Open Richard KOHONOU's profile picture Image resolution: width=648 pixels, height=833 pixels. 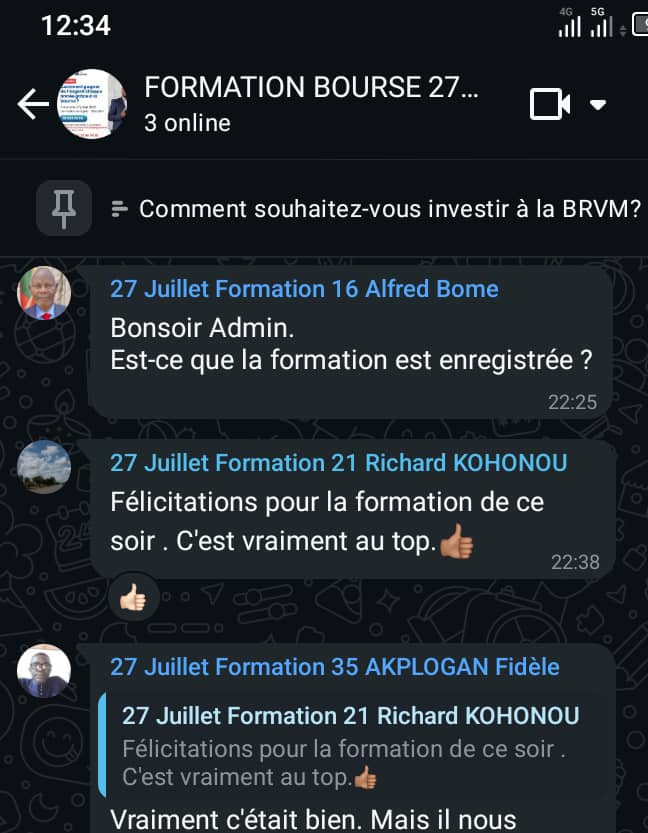(45, 466)
